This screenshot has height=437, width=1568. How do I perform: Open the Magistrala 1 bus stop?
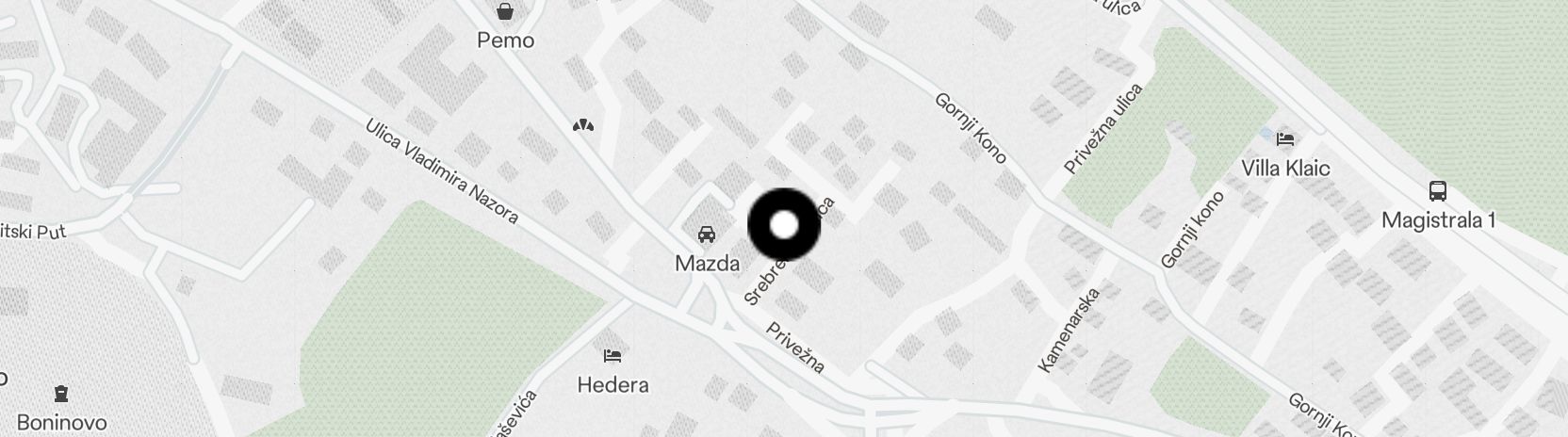1438,191
